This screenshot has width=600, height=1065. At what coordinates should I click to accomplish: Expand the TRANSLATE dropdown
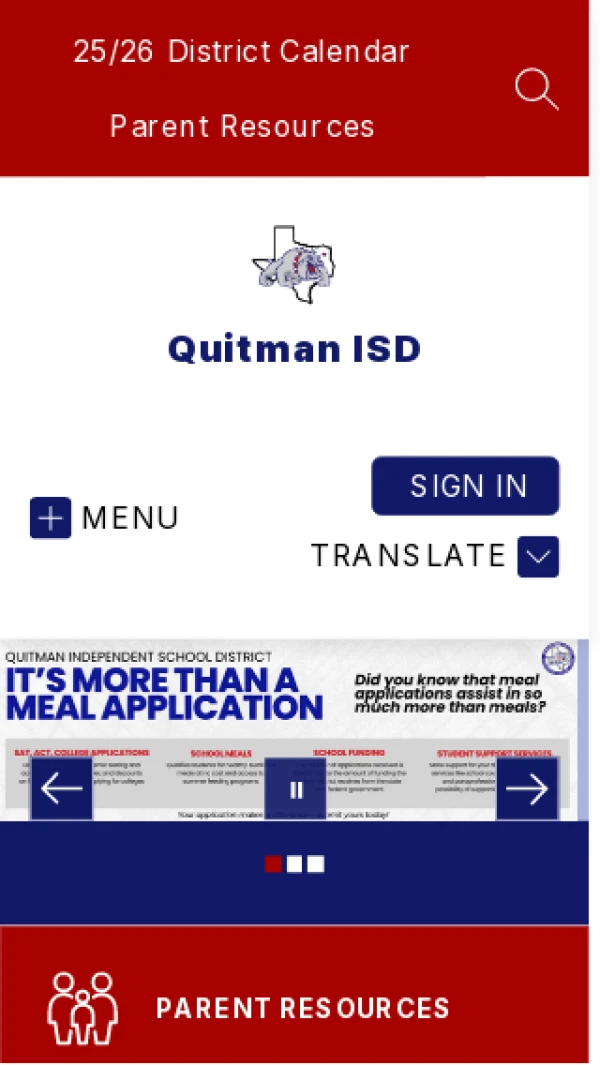[537, 557]
